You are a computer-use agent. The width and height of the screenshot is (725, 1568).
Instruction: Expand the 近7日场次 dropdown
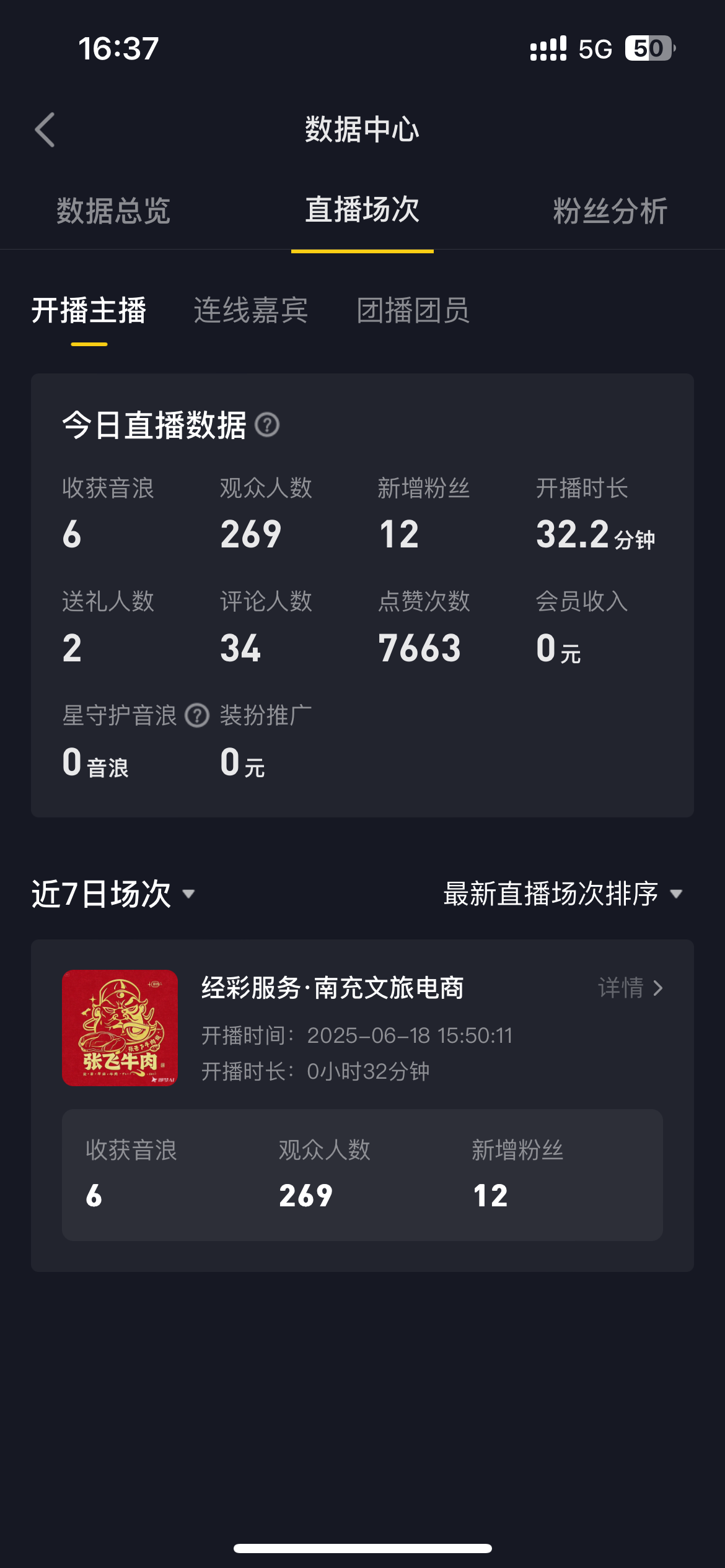[113, 894]
